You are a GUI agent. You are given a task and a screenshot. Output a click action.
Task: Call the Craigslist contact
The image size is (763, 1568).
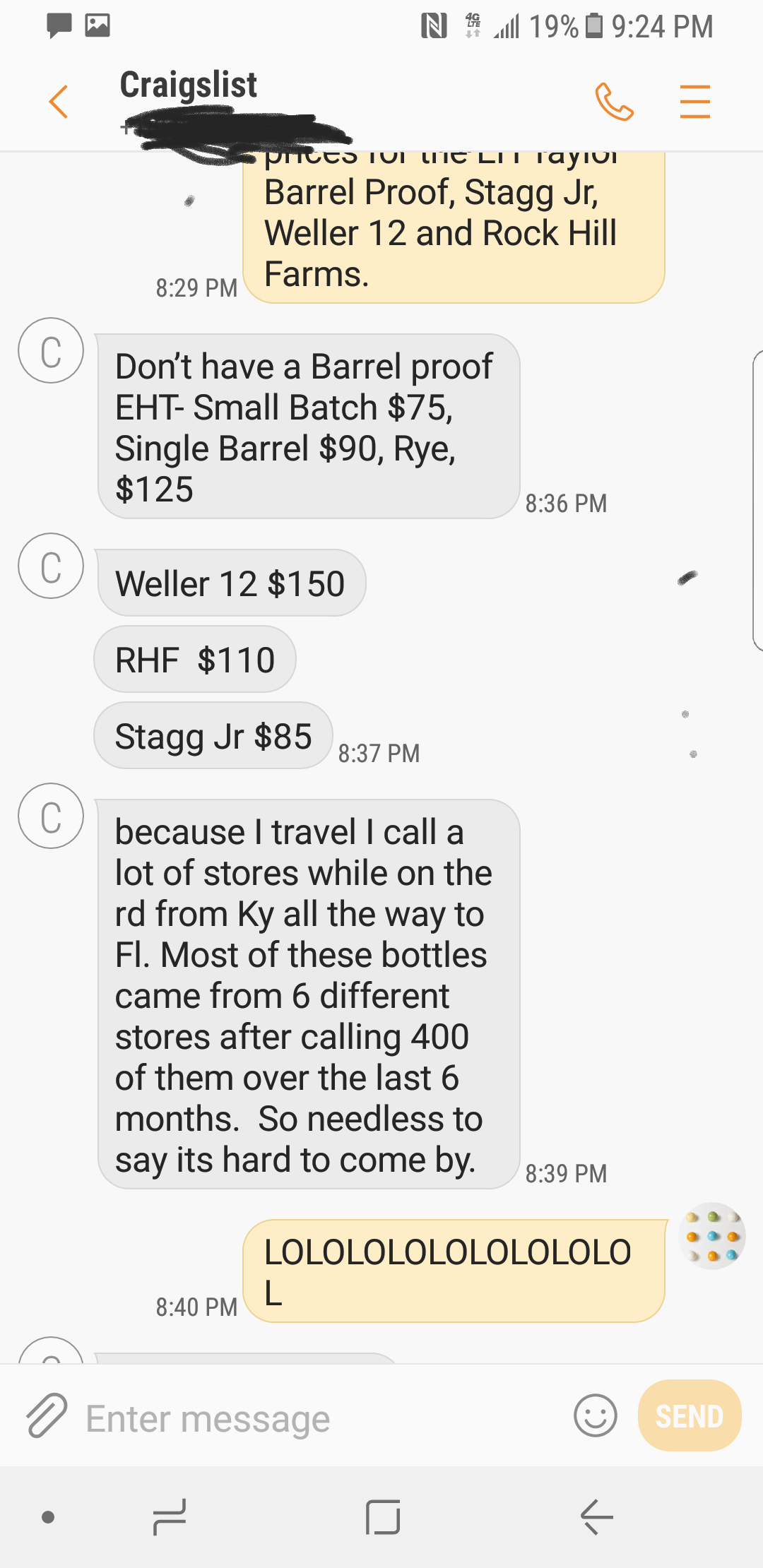pos(614,102)
